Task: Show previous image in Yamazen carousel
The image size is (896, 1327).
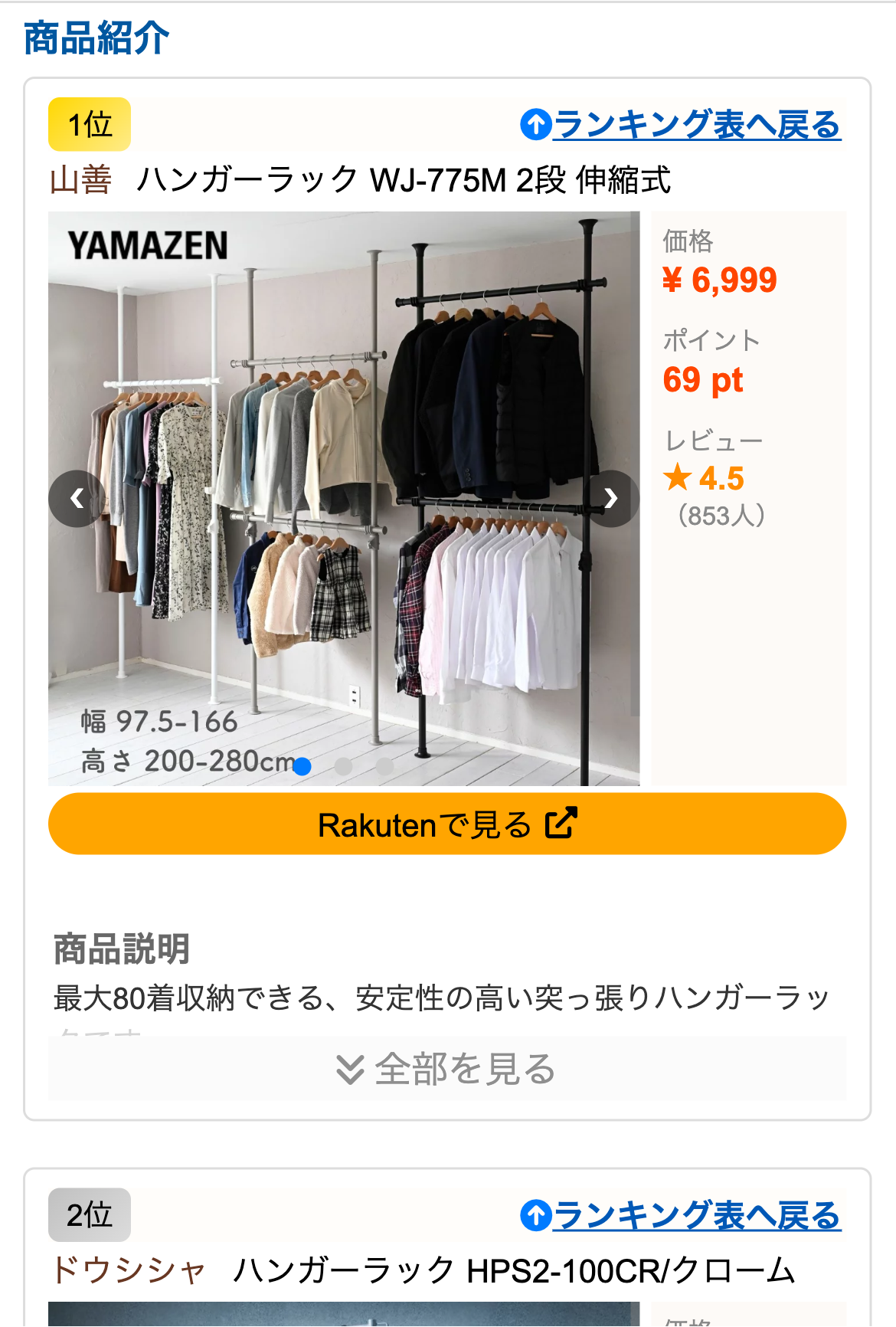Action: pyautogui.click(x=77, y=499)
